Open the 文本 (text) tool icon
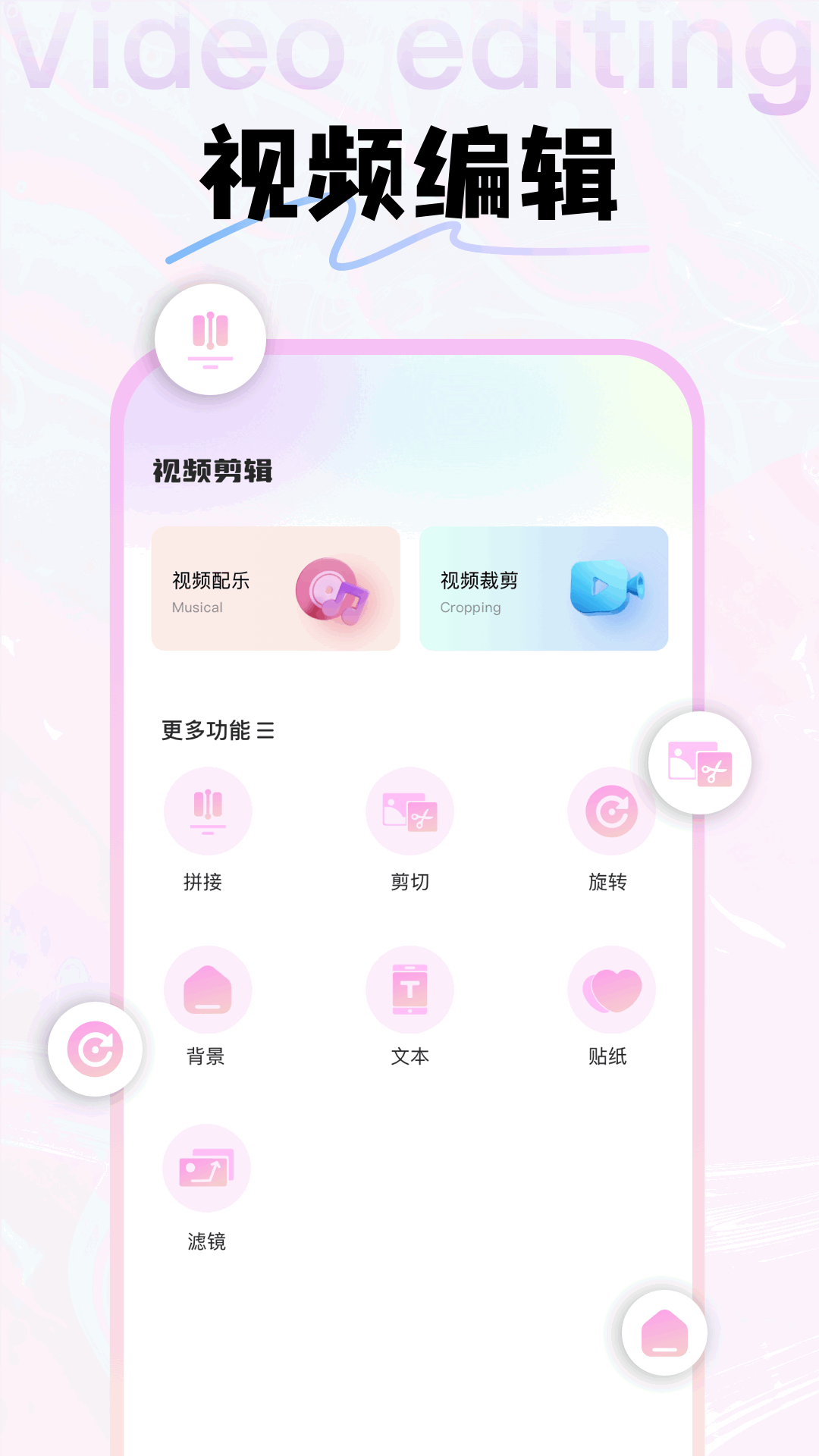Image resolution: width=819 pixels, height=1456 pixels. 409,989
